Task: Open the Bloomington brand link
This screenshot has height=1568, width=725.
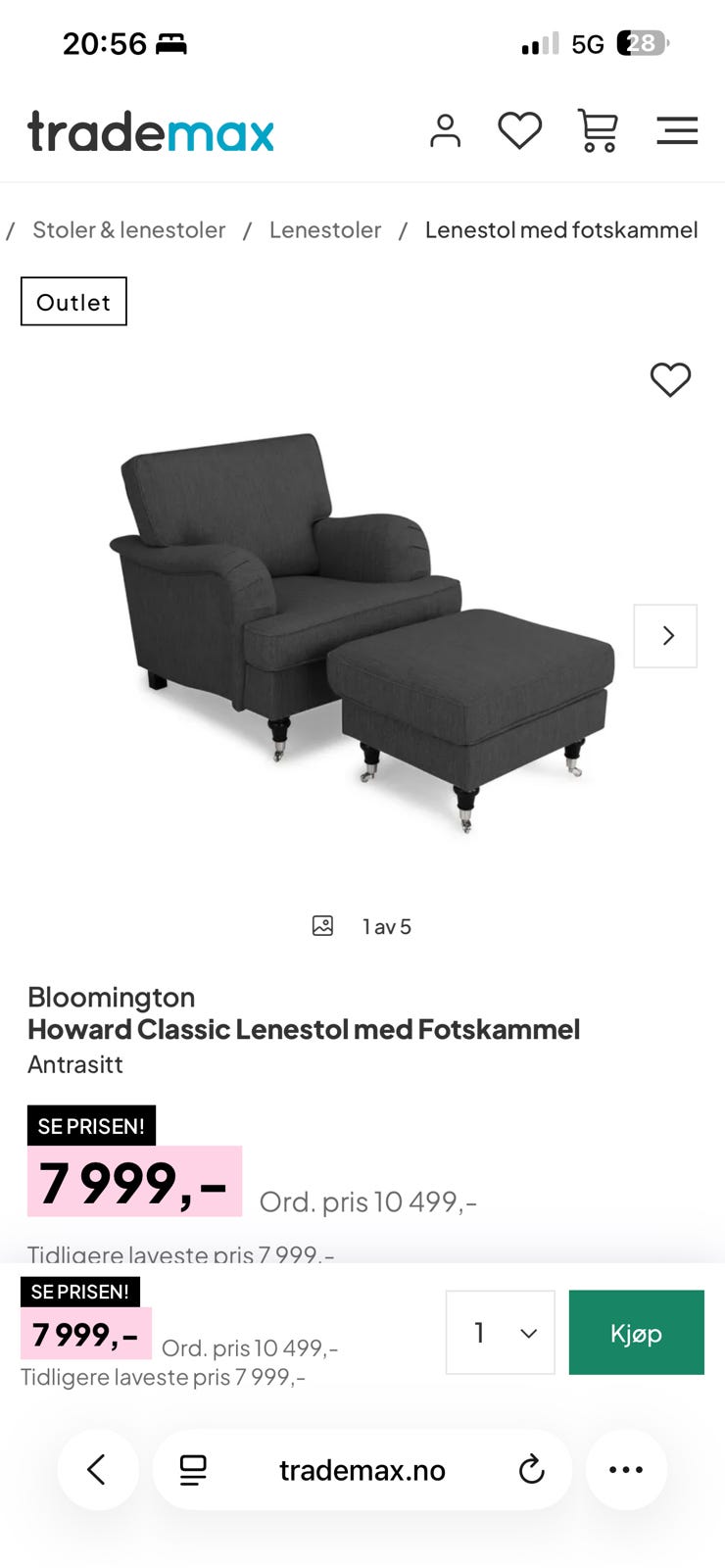Action: (111, 997)
